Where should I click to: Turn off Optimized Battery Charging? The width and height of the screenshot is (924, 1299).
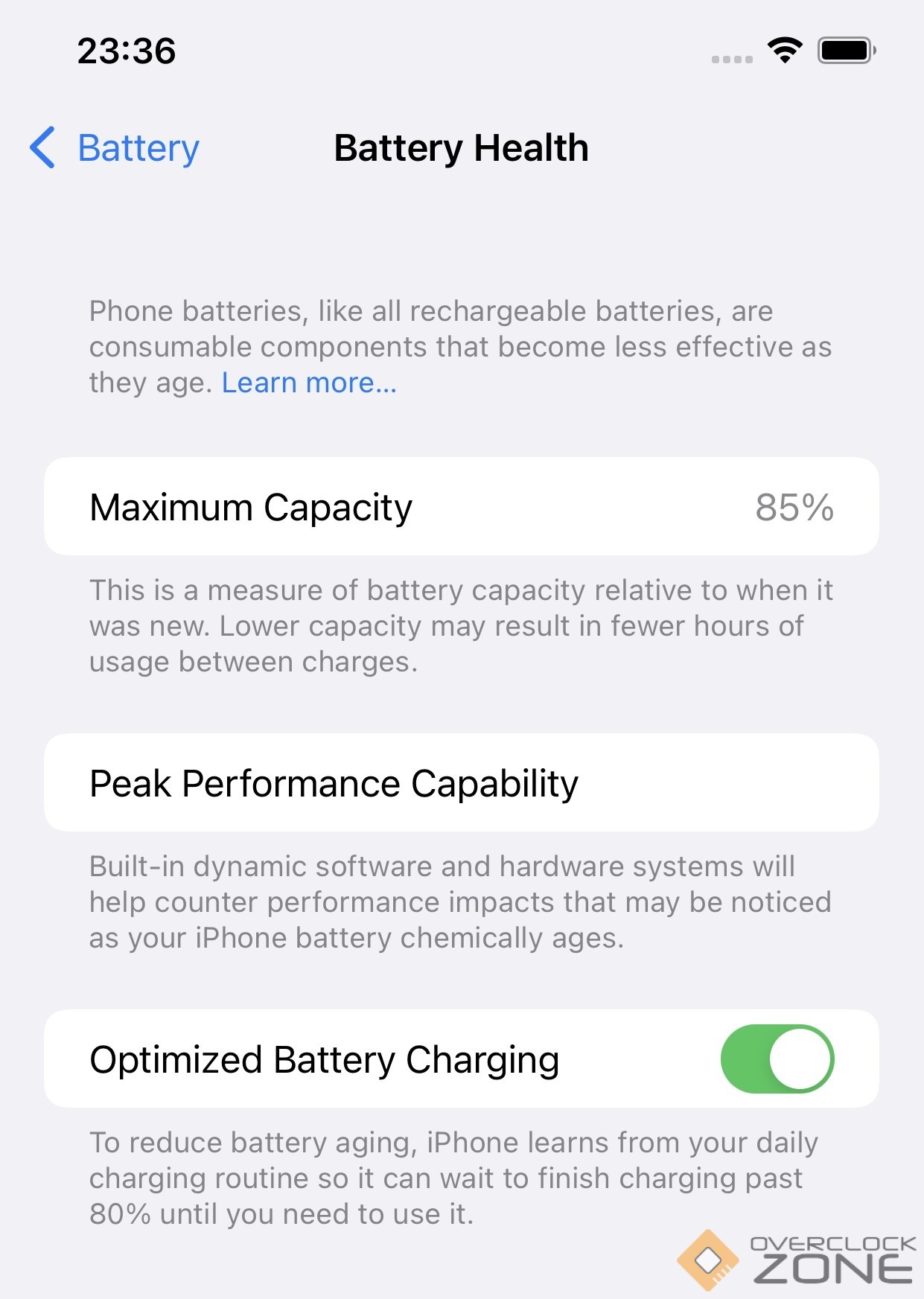pos(777,1059)
